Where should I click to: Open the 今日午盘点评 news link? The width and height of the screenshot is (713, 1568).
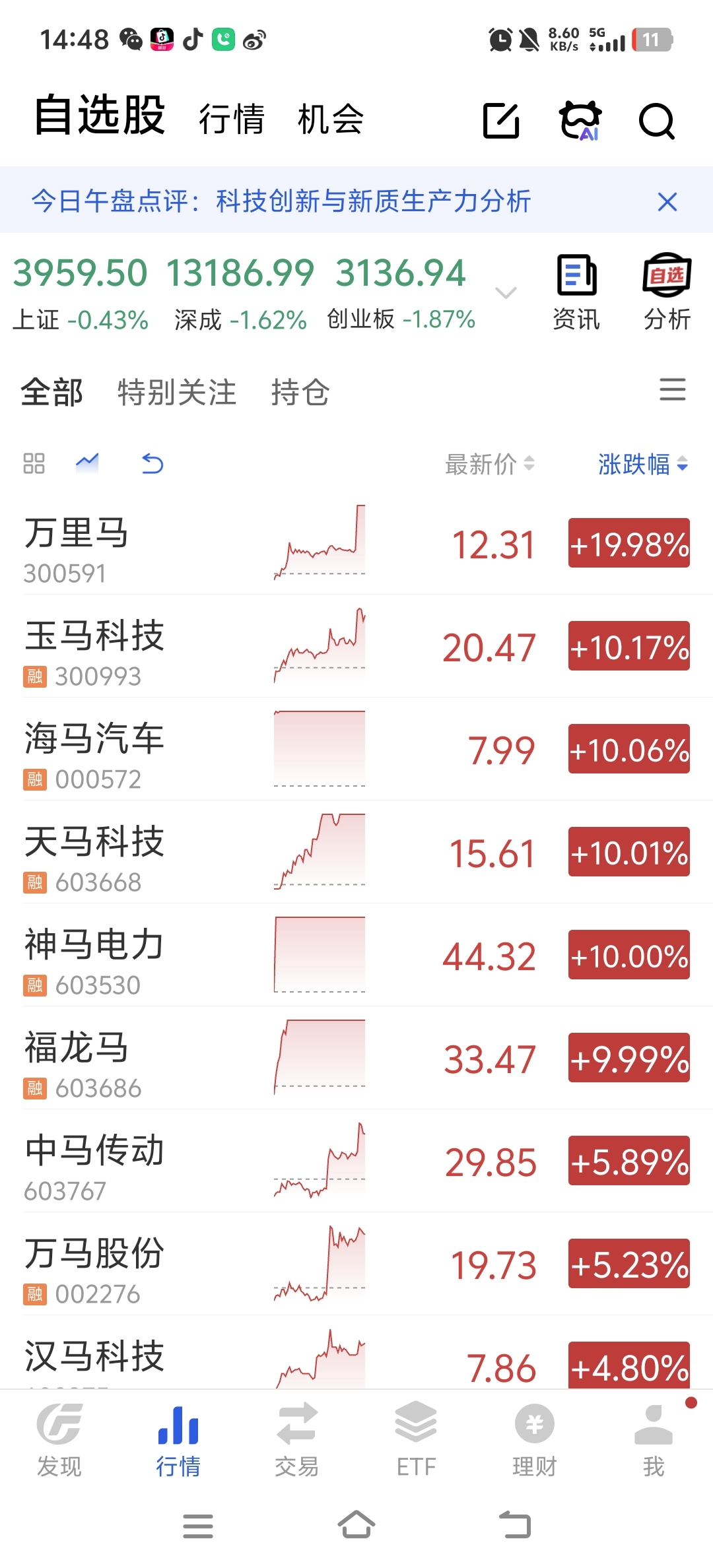click(281, 201)
